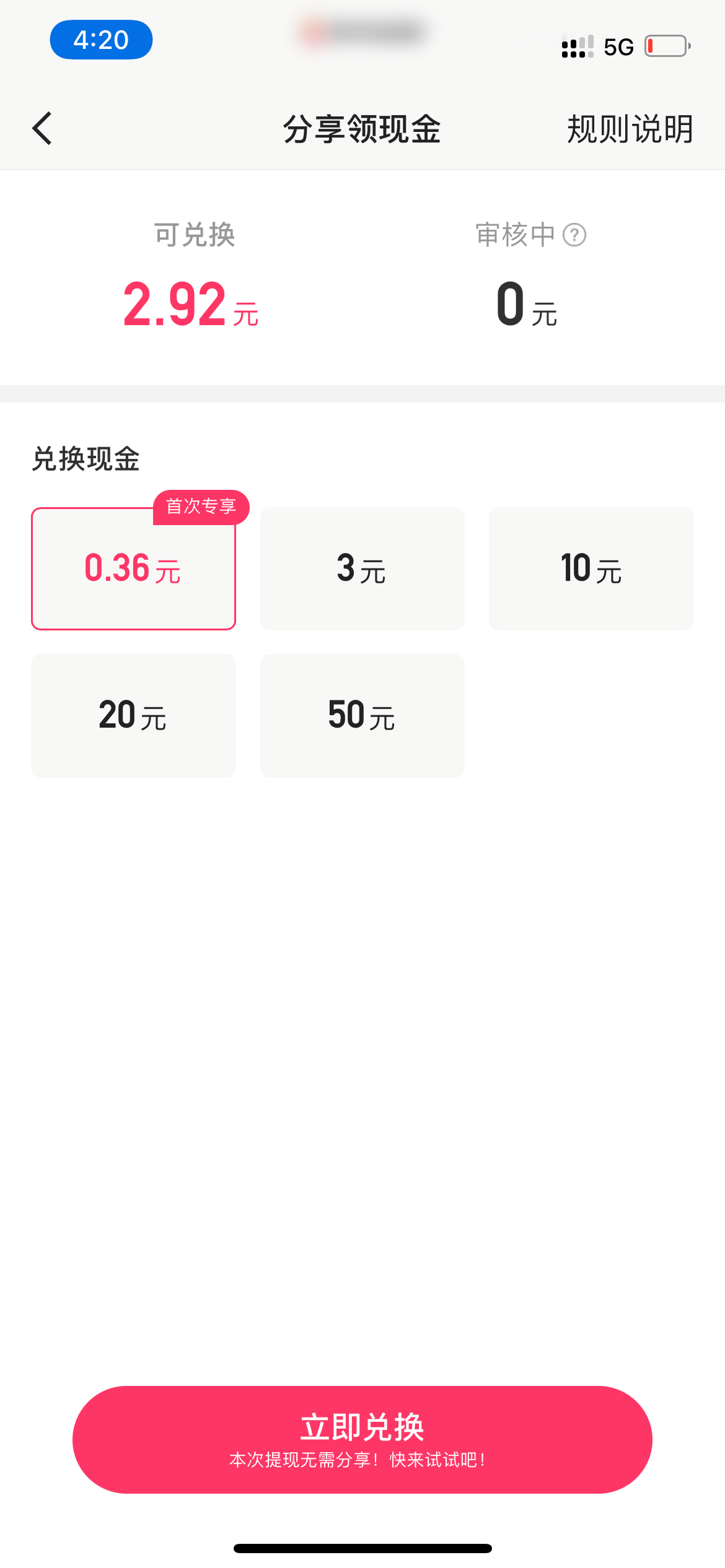Select the 10元 exchange amount

tap(591, 568)
